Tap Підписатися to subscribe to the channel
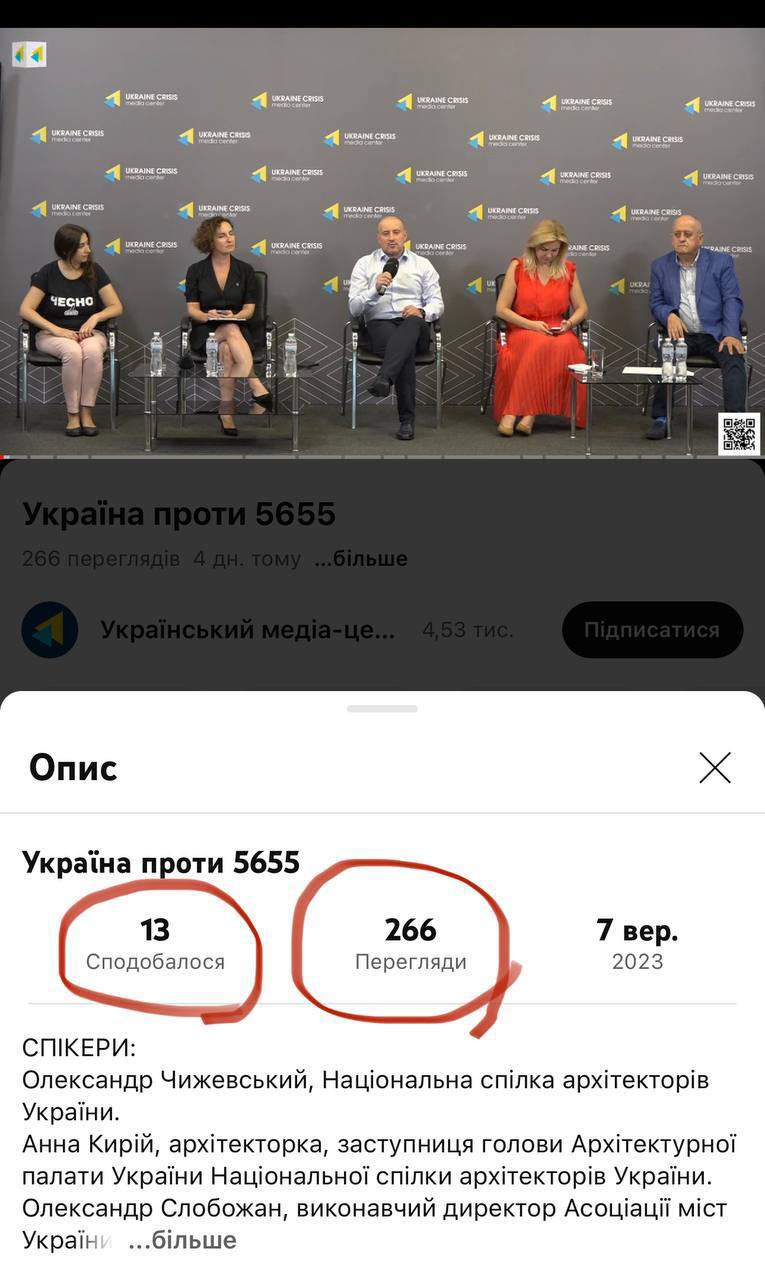765x1280 pixels. click(x=652, y=630)
